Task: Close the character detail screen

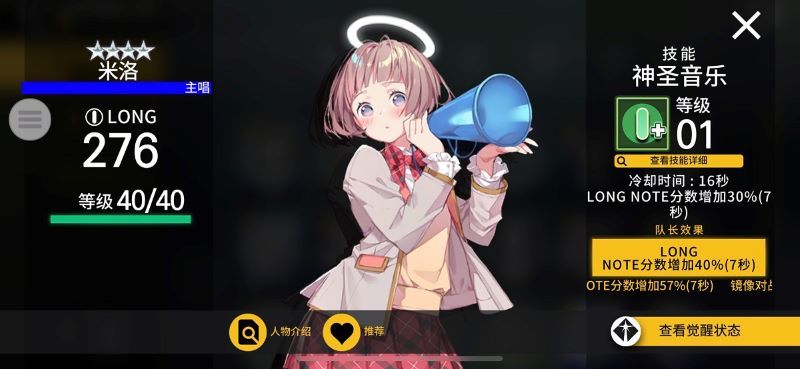Action: (746, 26)
